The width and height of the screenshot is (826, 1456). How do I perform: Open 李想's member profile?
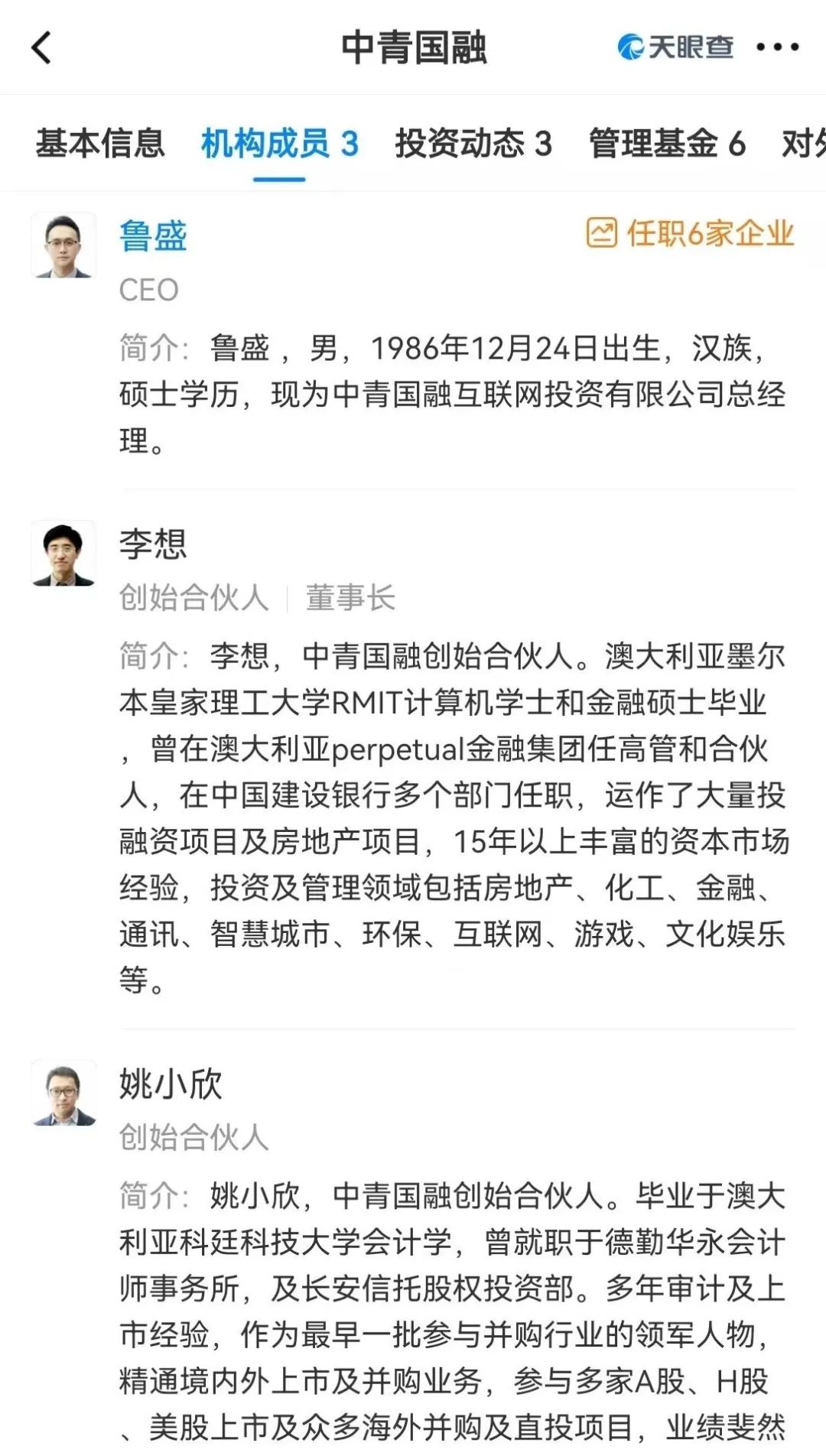153,544
